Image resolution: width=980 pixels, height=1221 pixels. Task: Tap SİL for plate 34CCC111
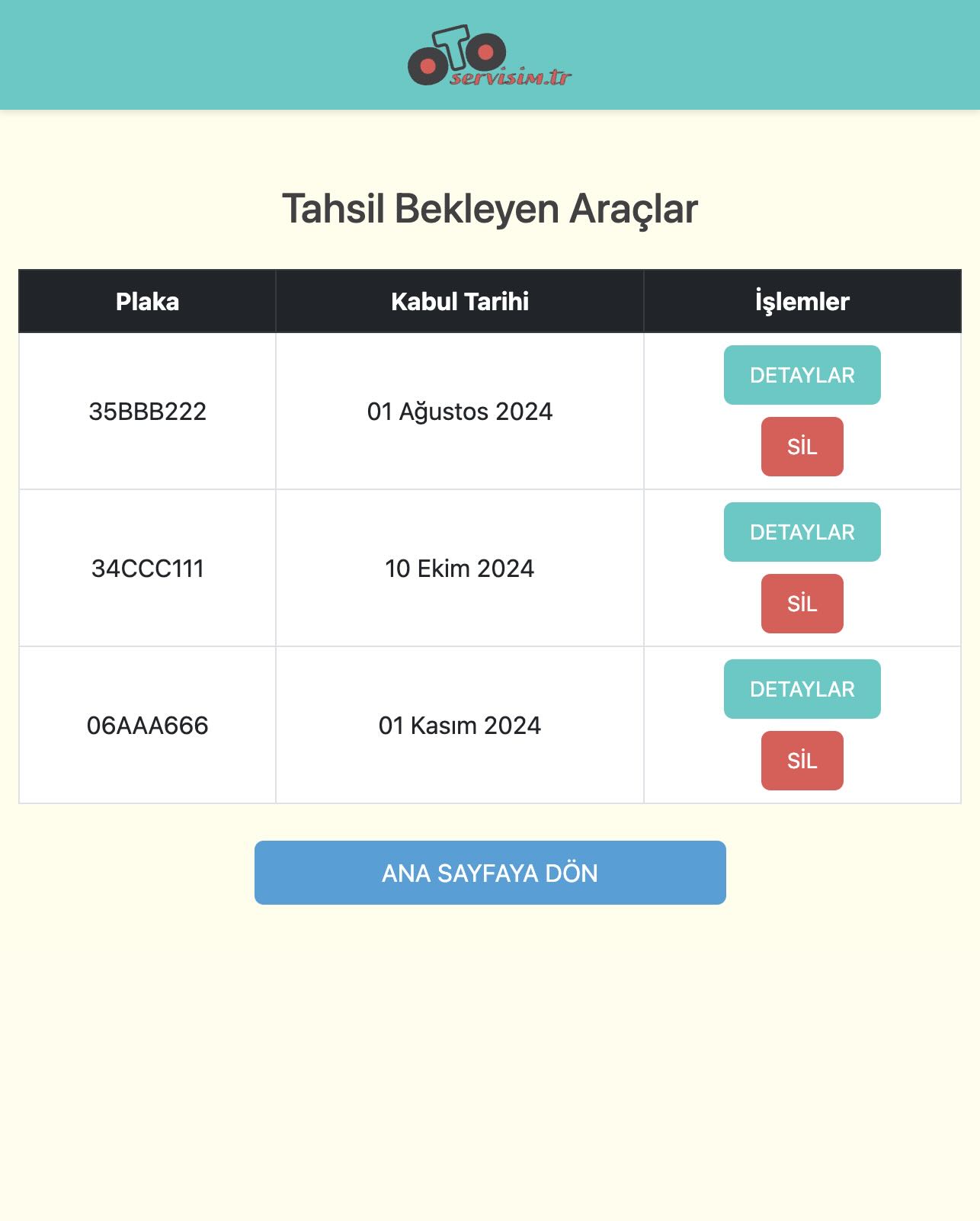(x=802, y=604)
